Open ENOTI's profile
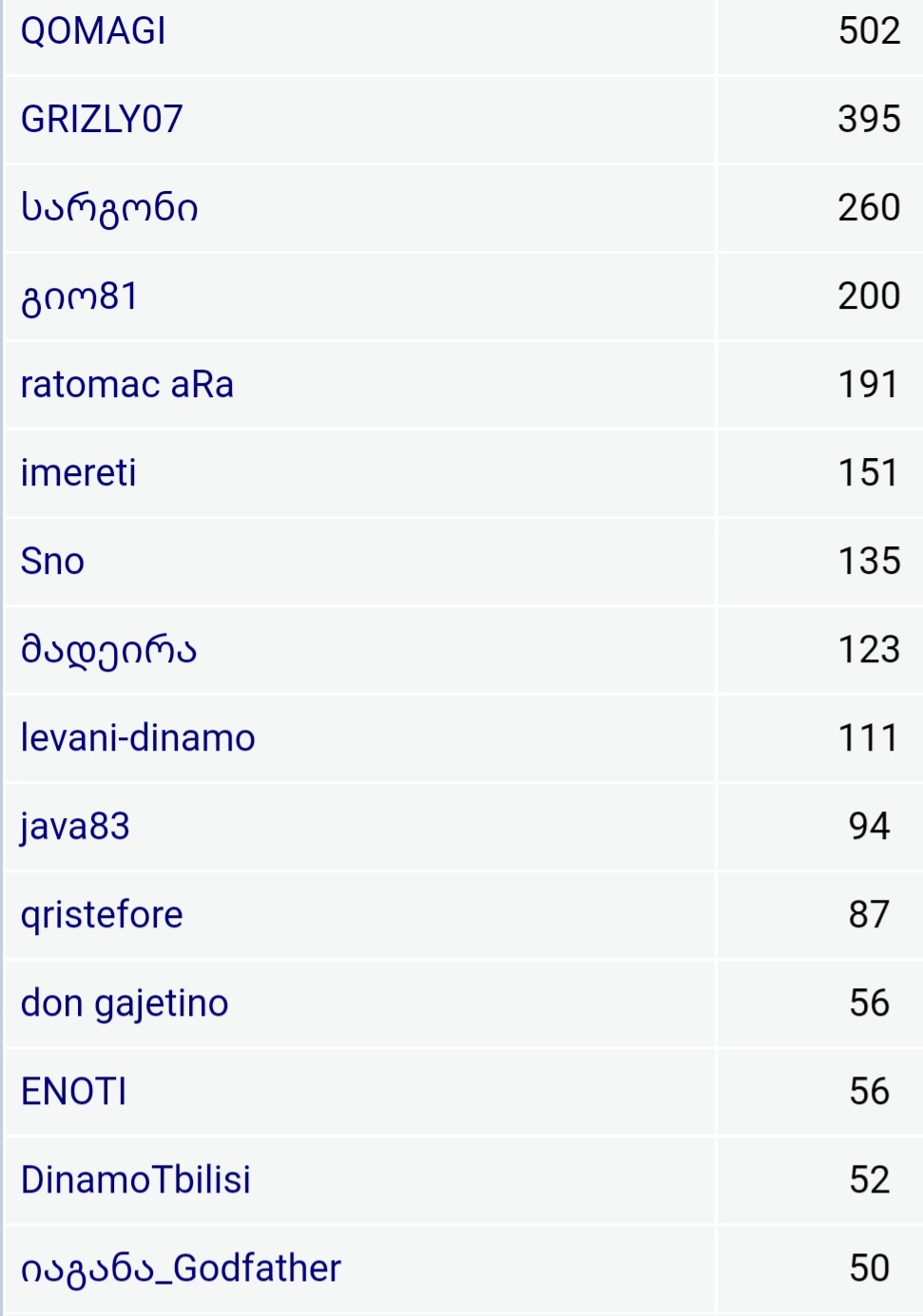 74,1092
